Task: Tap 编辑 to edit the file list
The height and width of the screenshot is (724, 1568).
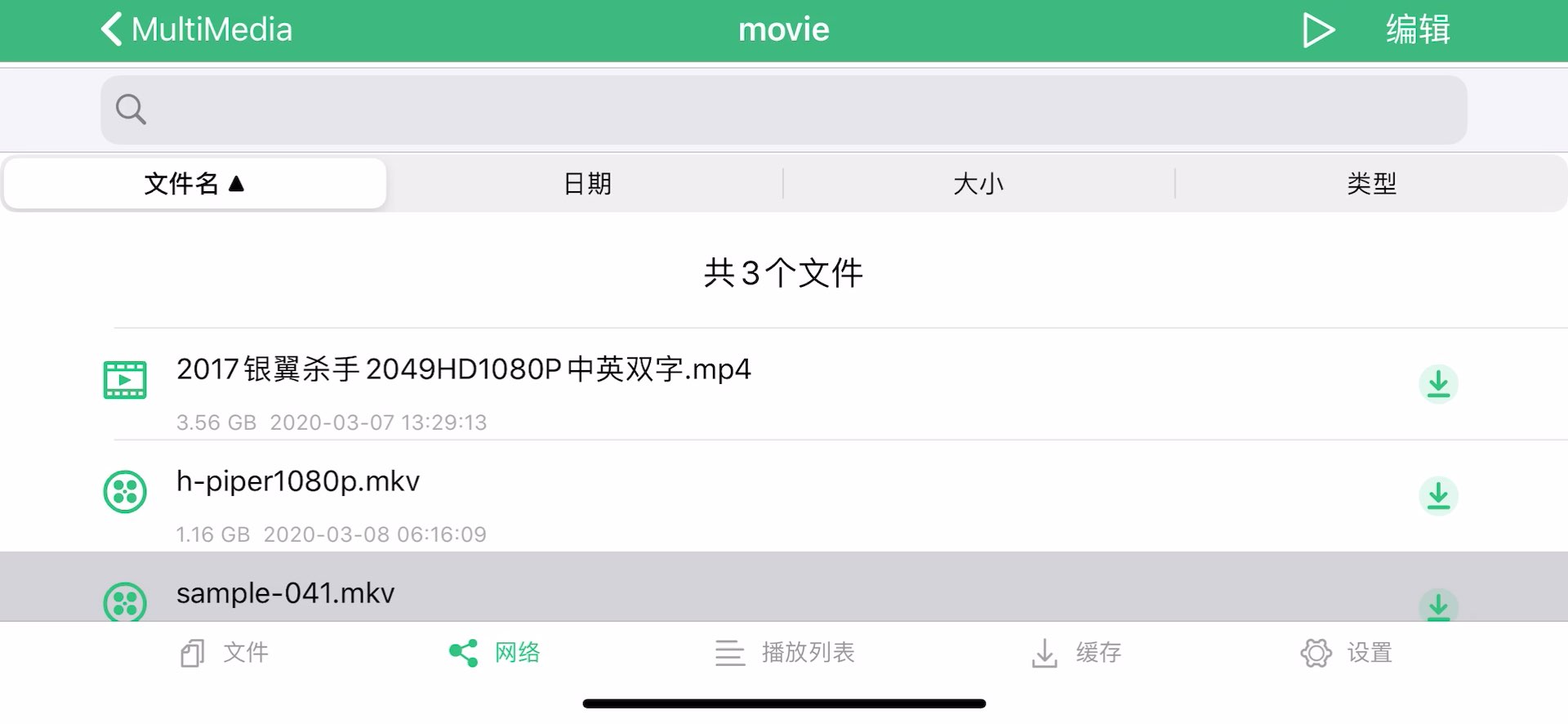Action: [1418, 30]
